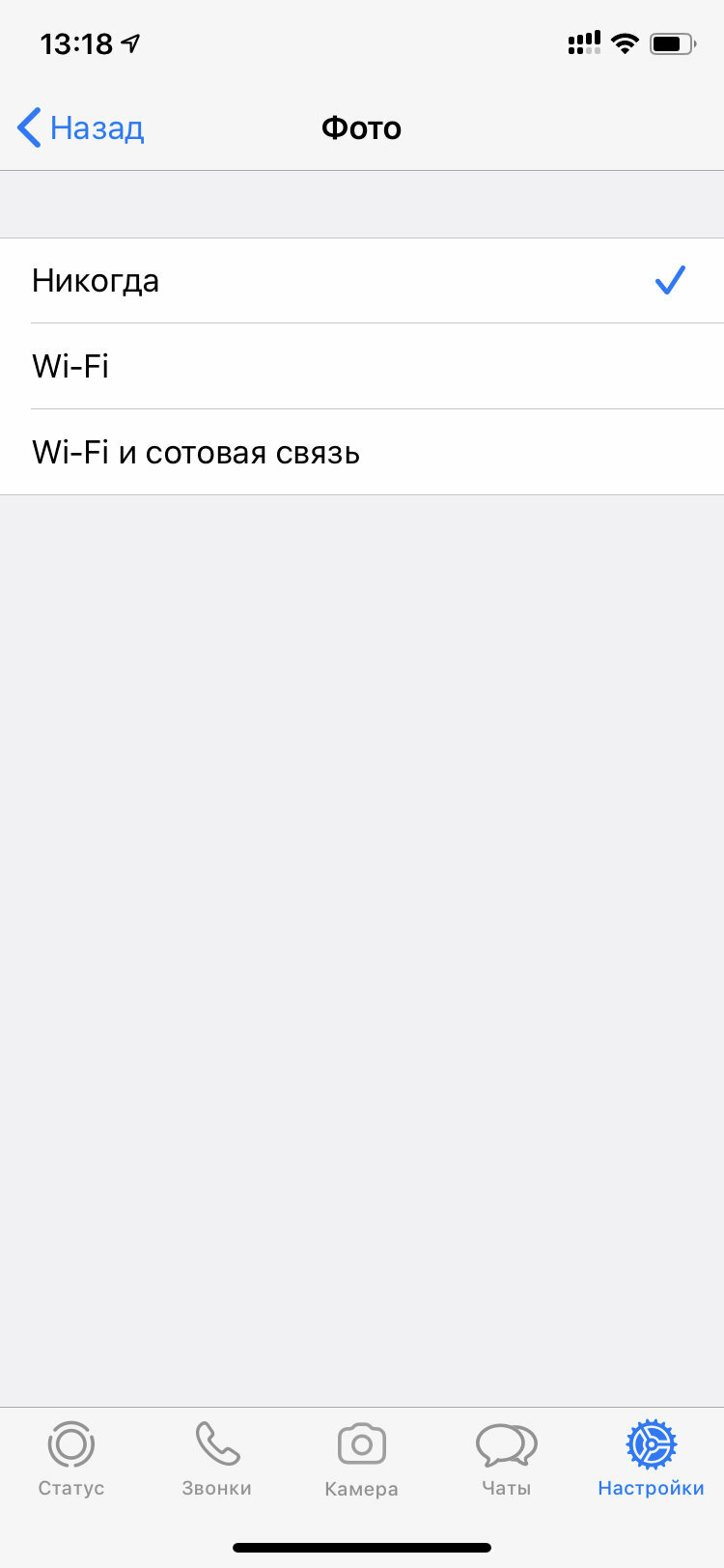Switch to the Чаты tab
This screenshot has height=1568, width=724.
(507, 1459)
